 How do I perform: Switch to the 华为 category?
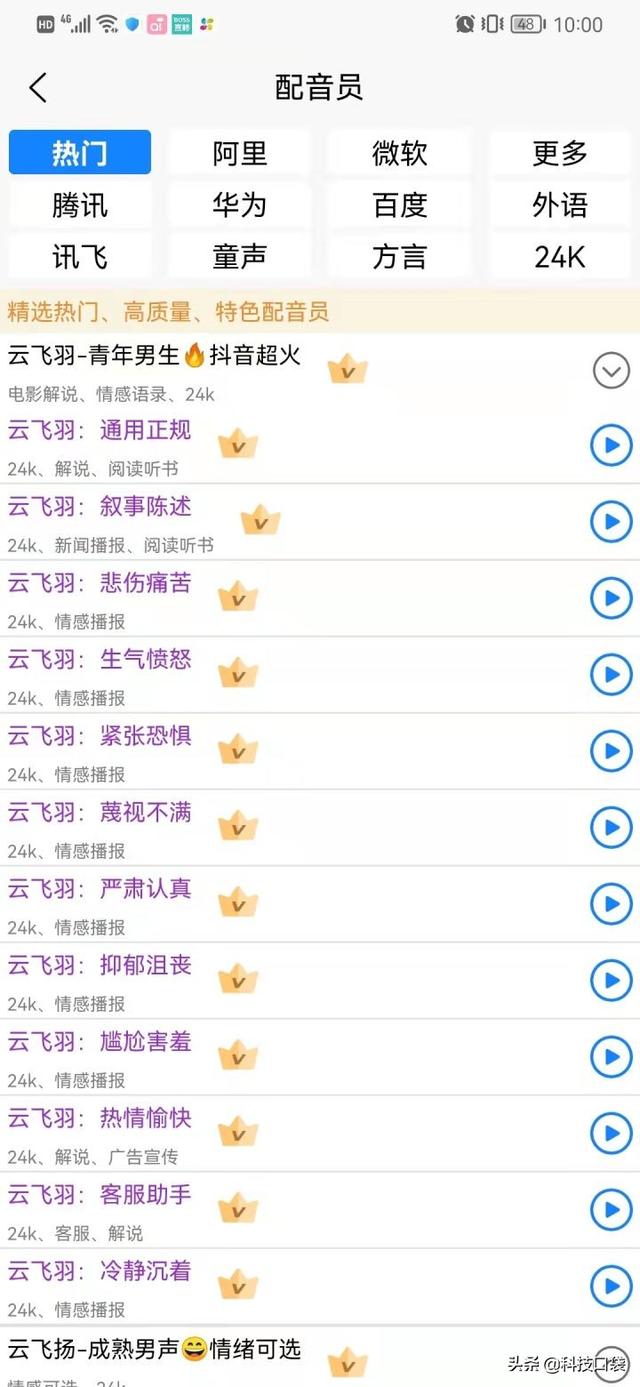(240, 205)
